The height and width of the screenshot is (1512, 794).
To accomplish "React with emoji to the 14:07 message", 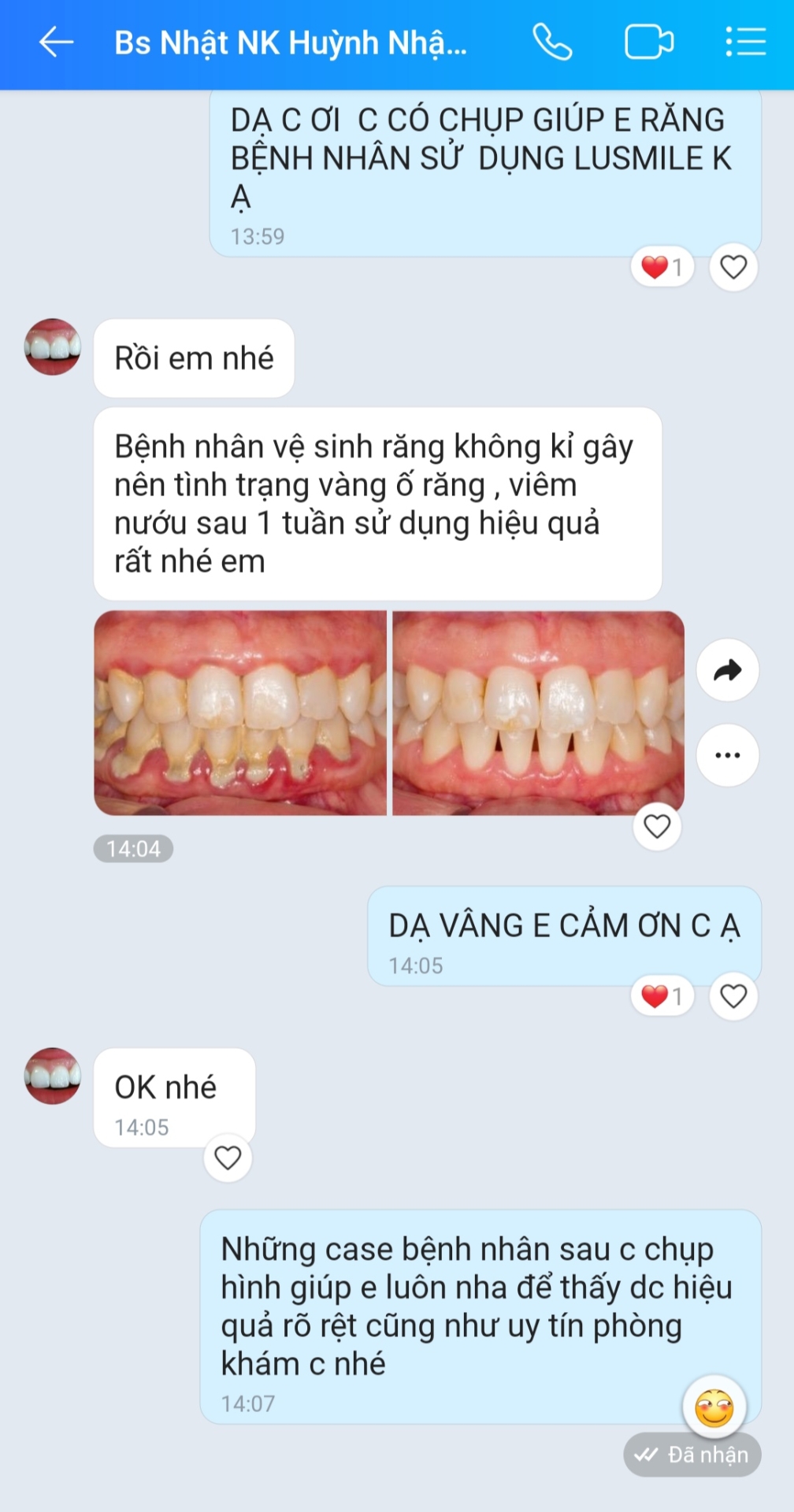I will point(714,1407).
